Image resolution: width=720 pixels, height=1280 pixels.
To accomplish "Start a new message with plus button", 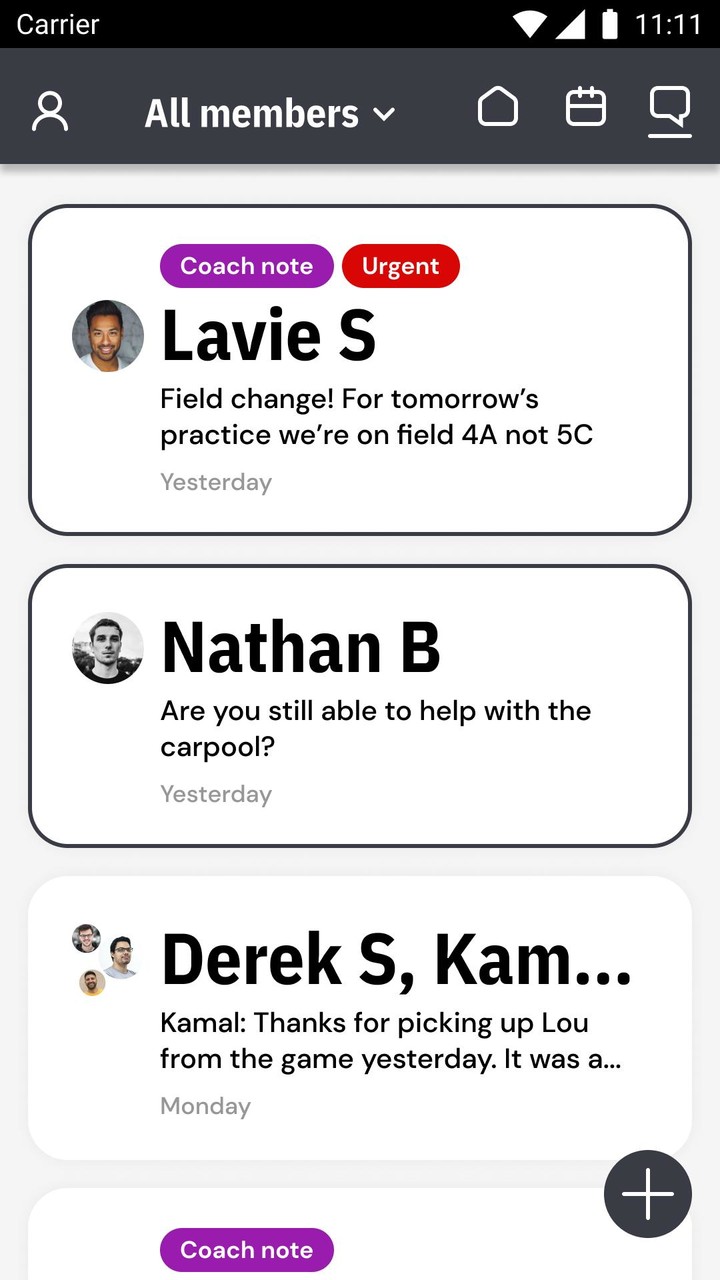I will pos(648,1194).
